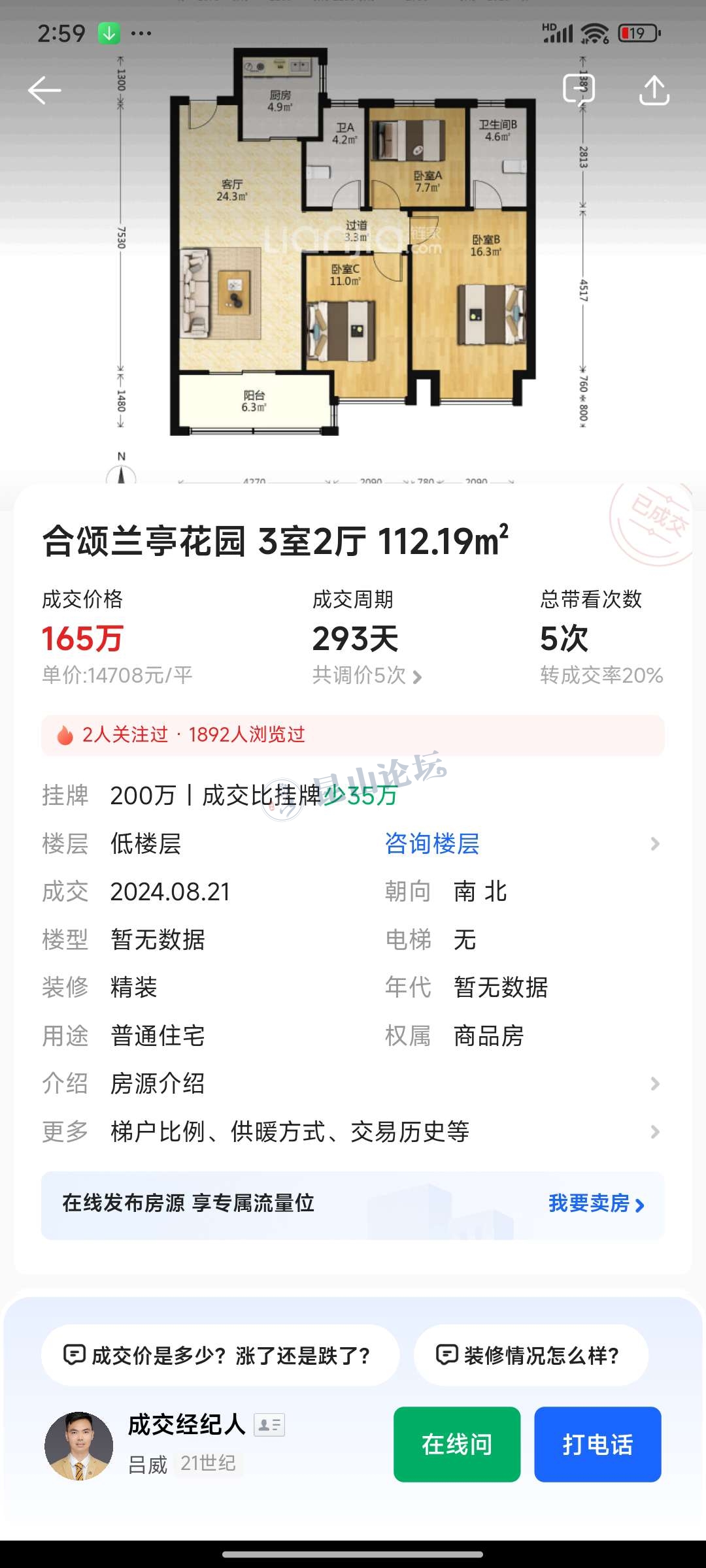706x1568 pixels.
Task: Open the floor plan image
Action: click(353, 248)
